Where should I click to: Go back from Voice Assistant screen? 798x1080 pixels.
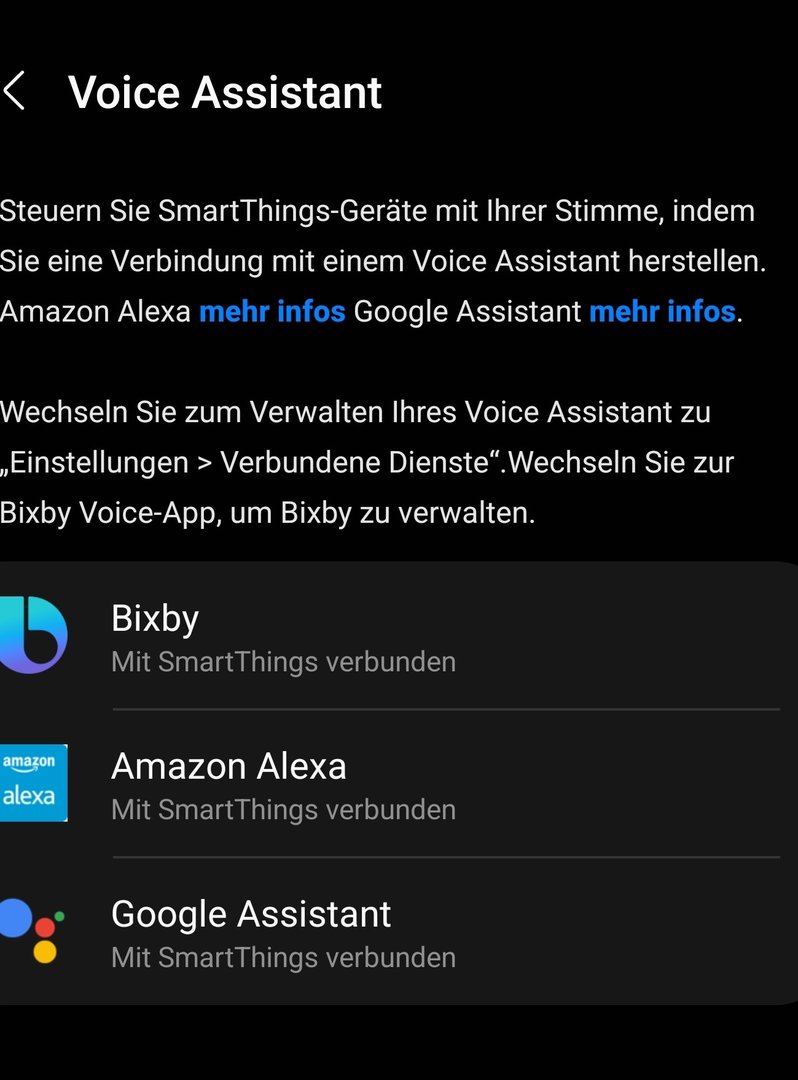(x=15, y=92)
